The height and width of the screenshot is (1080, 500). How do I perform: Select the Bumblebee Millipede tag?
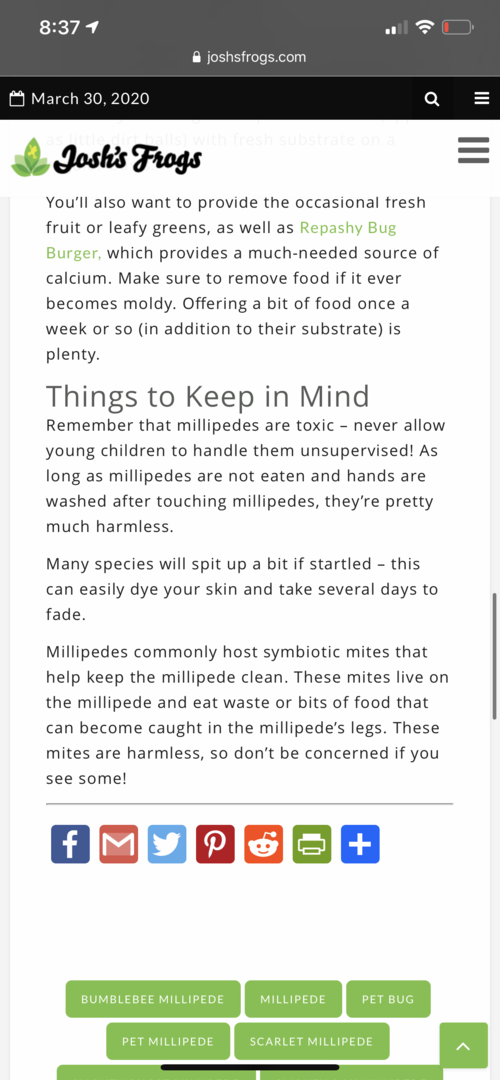(153, 999)
